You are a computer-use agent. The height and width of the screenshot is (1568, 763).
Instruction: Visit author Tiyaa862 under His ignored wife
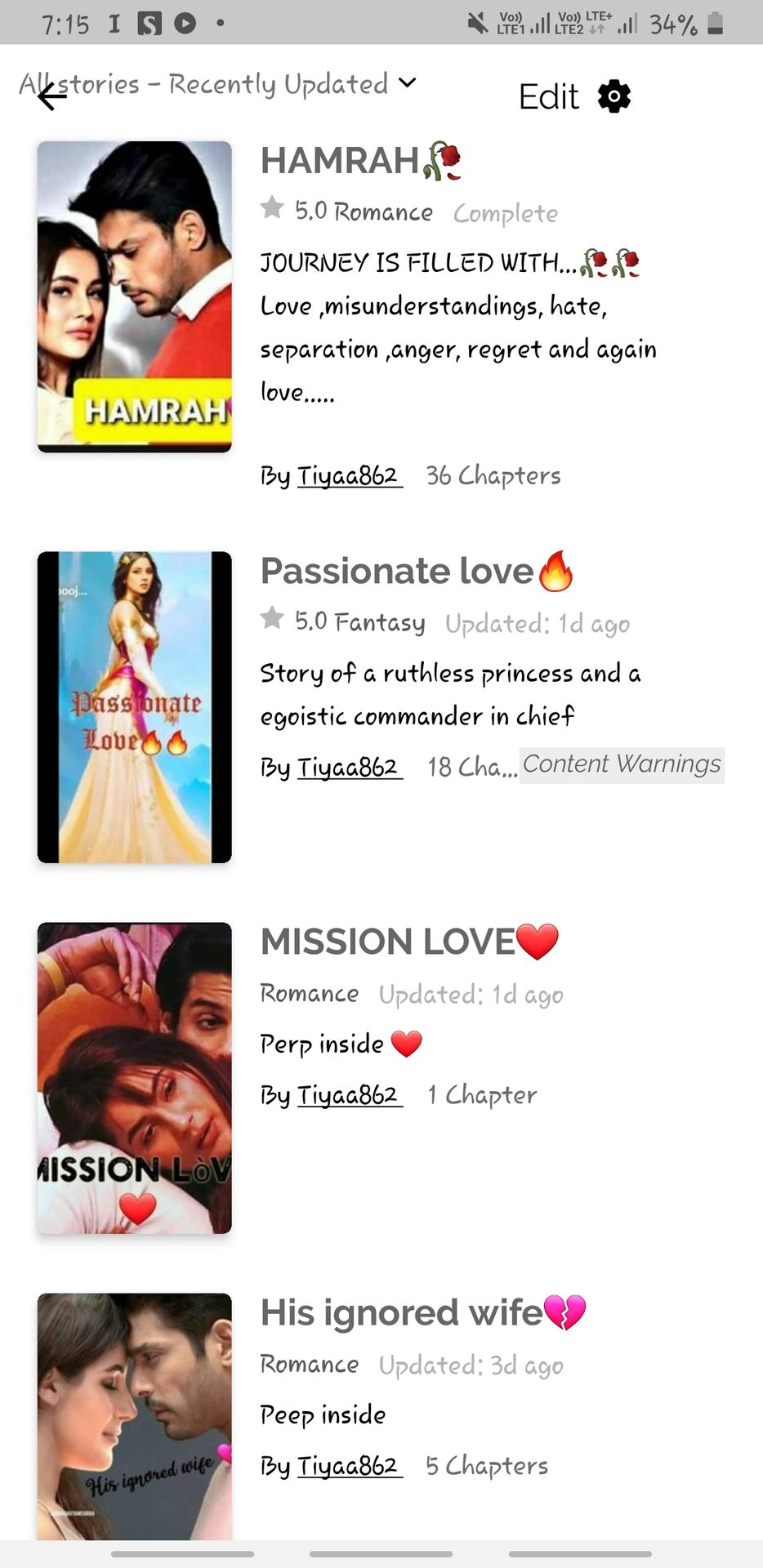tap(349, 1466)
